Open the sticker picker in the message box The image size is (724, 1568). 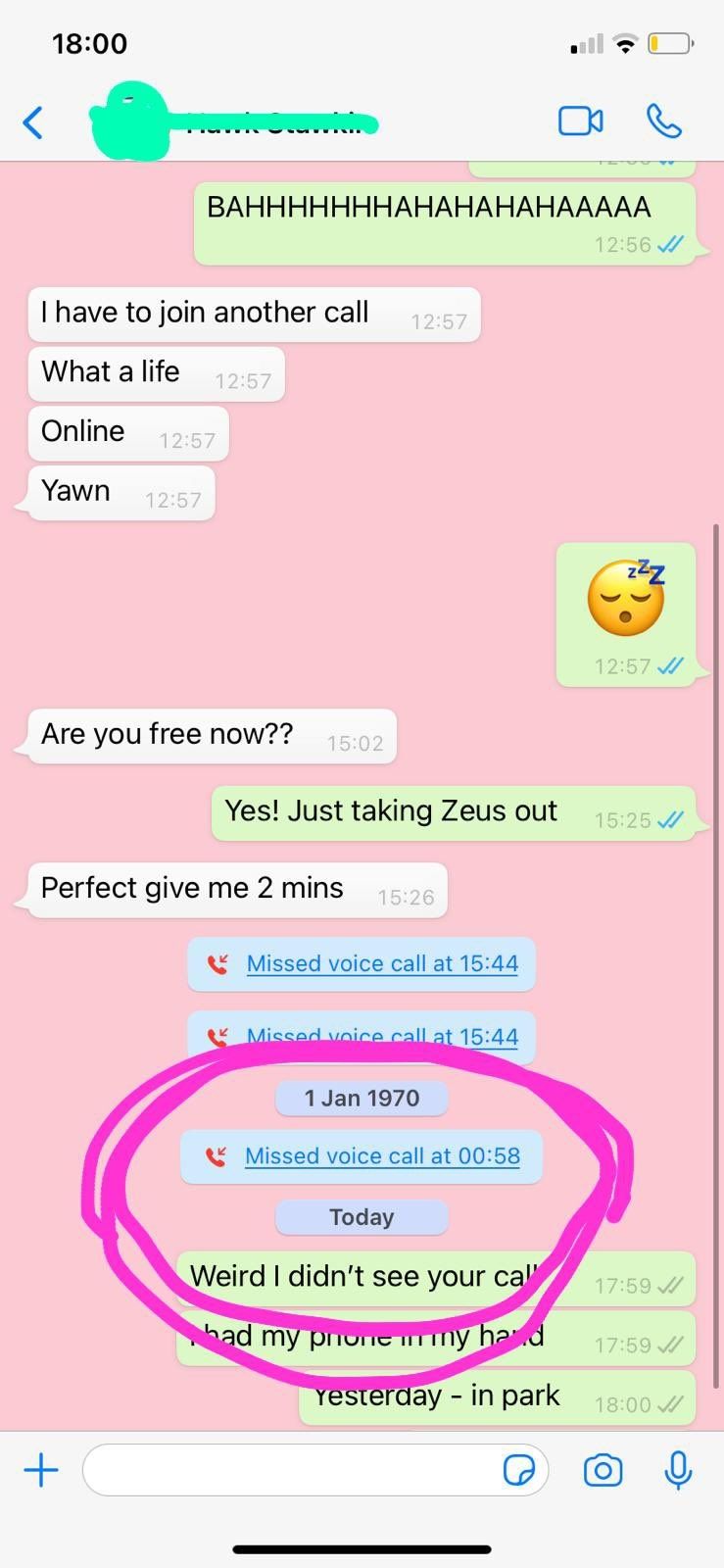[x=519, y=1470]
